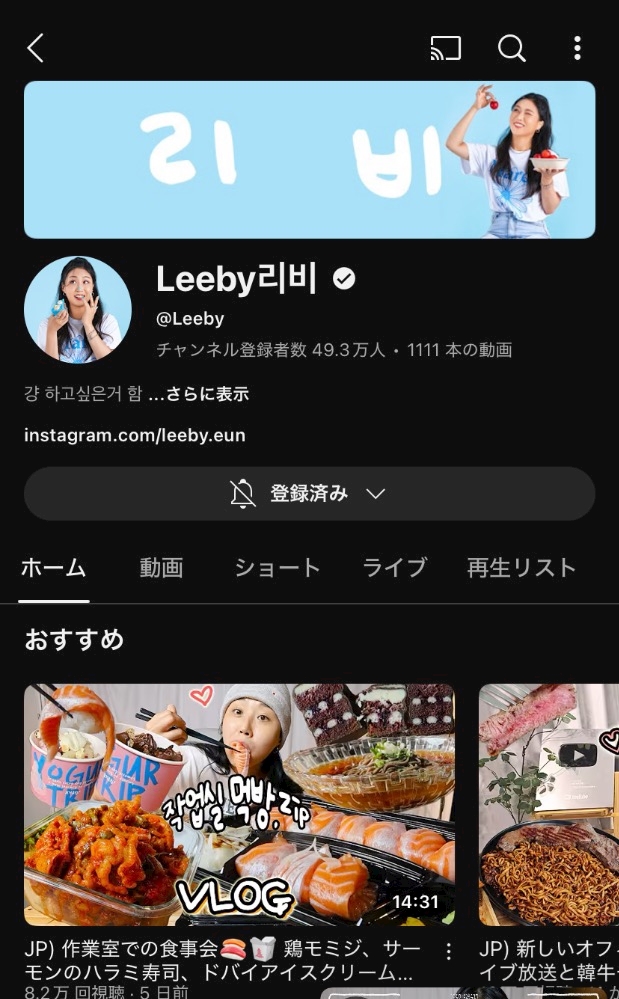
Task: Open options for the 作業室での食事会 video
Action: click(x=448, y=951)
